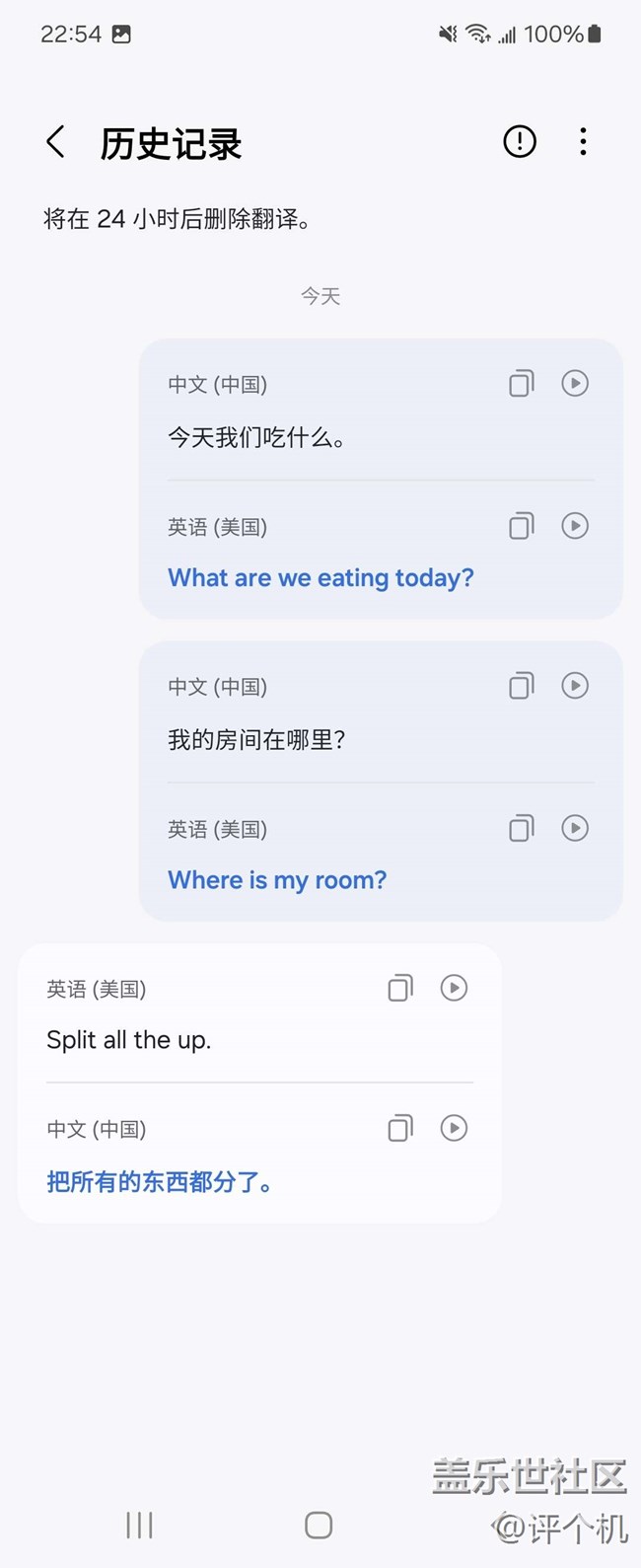Tap the system home button
This screenshot has width=641, height=1568.
[x=319, y=1526]
